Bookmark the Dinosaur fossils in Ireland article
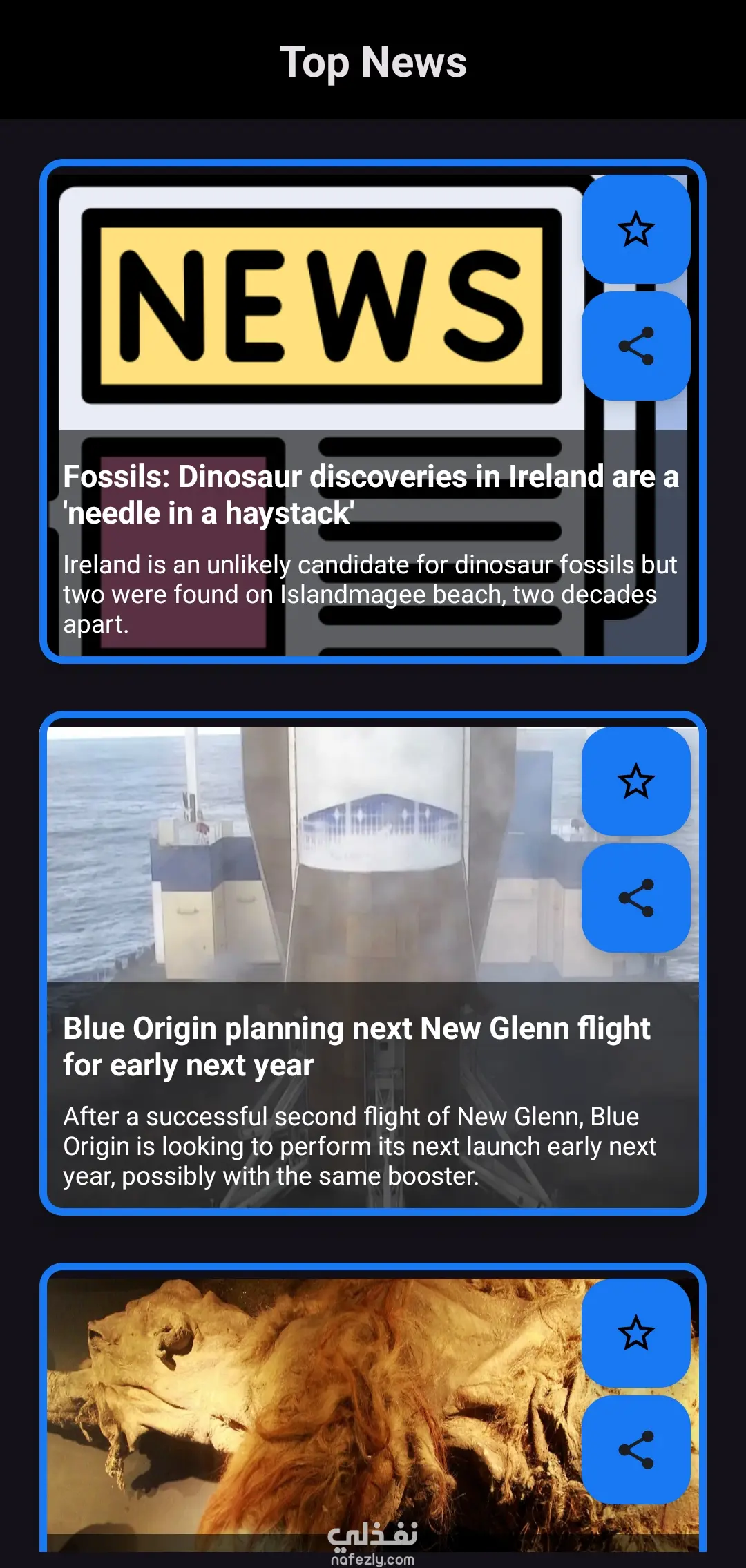This screenshot has width=746, height=1568. 635,229
